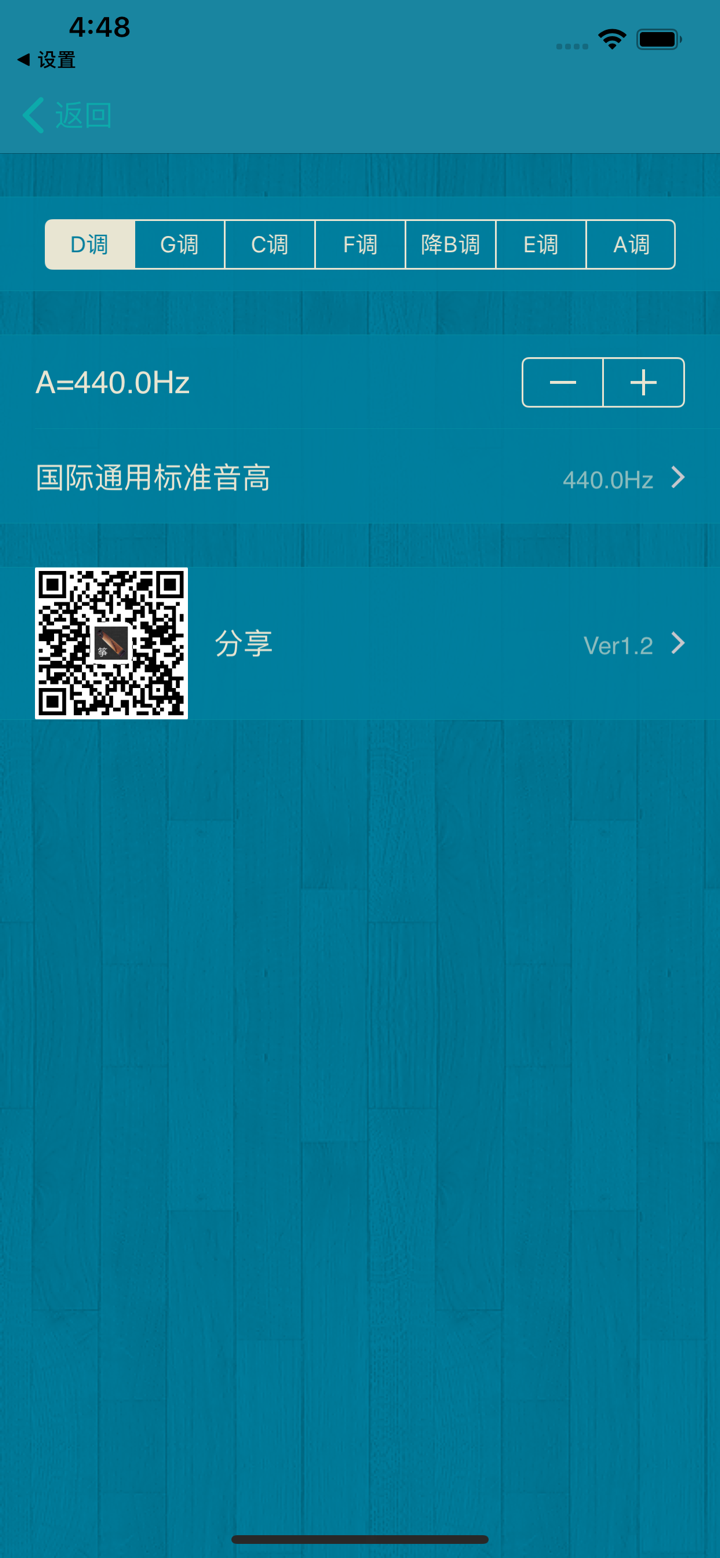This screenshot has height=1558, width=720.
Task: Tap the QR code image
Action: pos(111,643)
